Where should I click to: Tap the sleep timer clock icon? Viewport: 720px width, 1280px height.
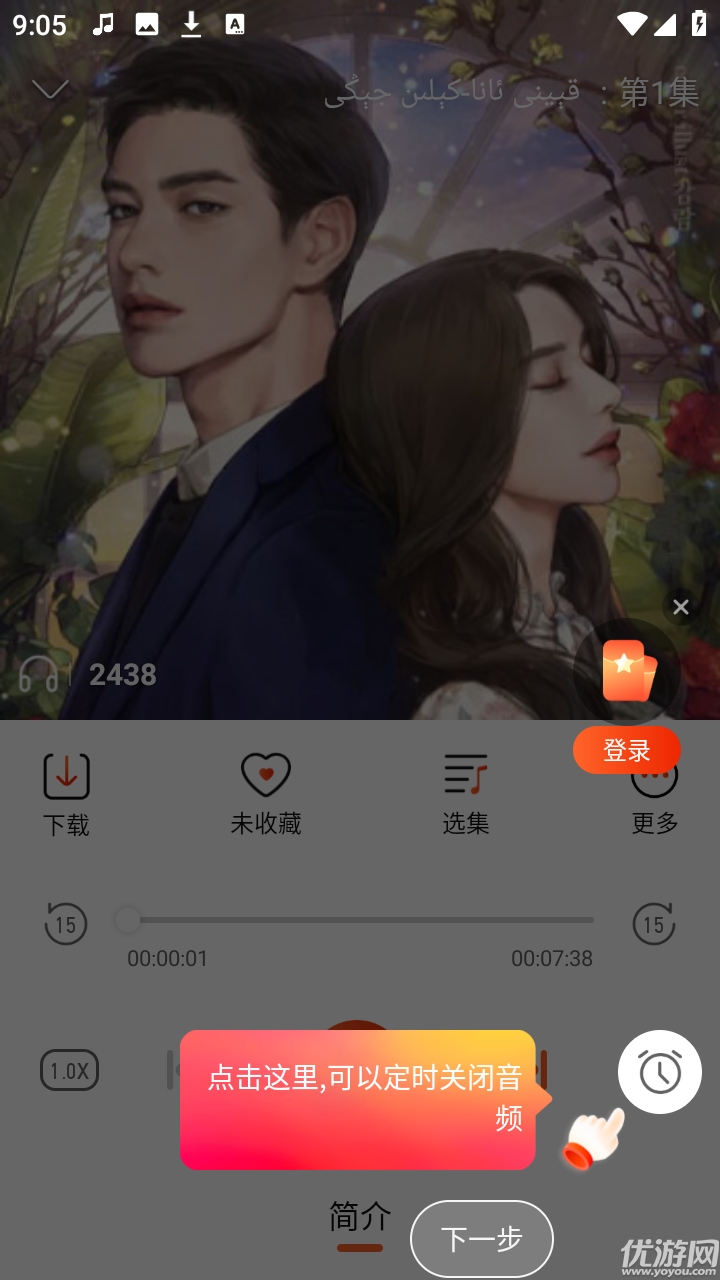pos(659,1071)
